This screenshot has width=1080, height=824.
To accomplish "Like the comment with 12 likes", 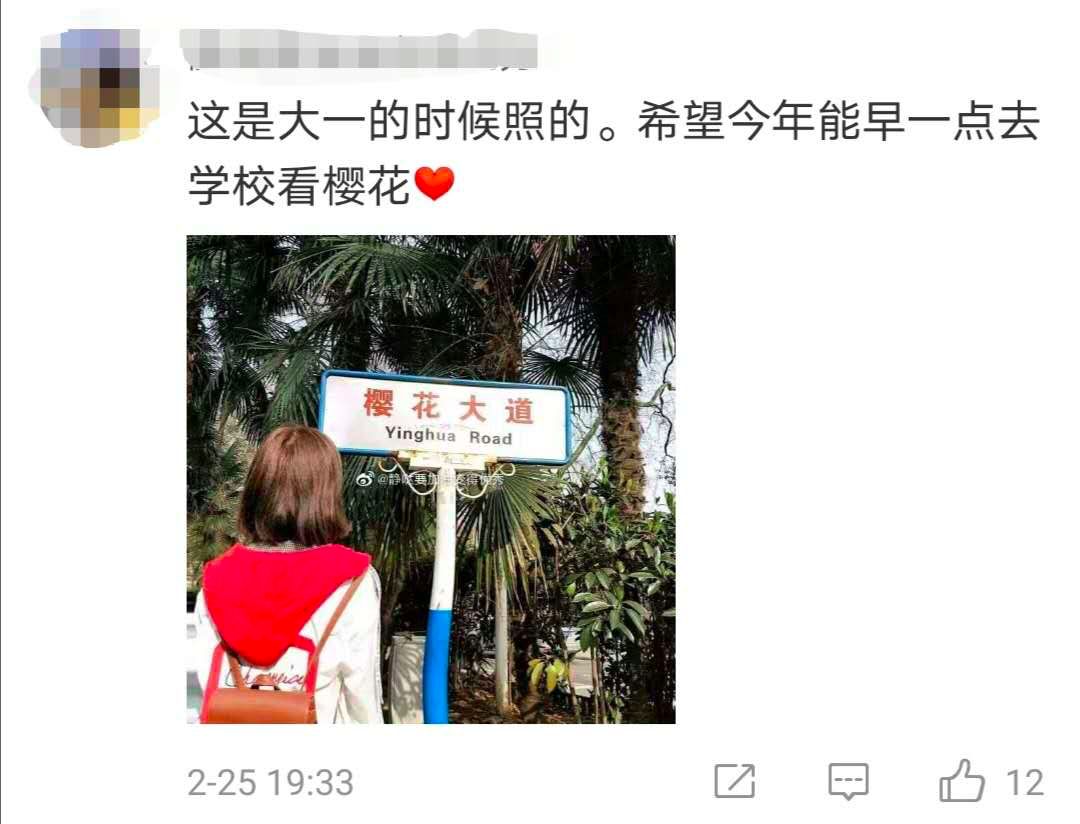I will (963, 781).
